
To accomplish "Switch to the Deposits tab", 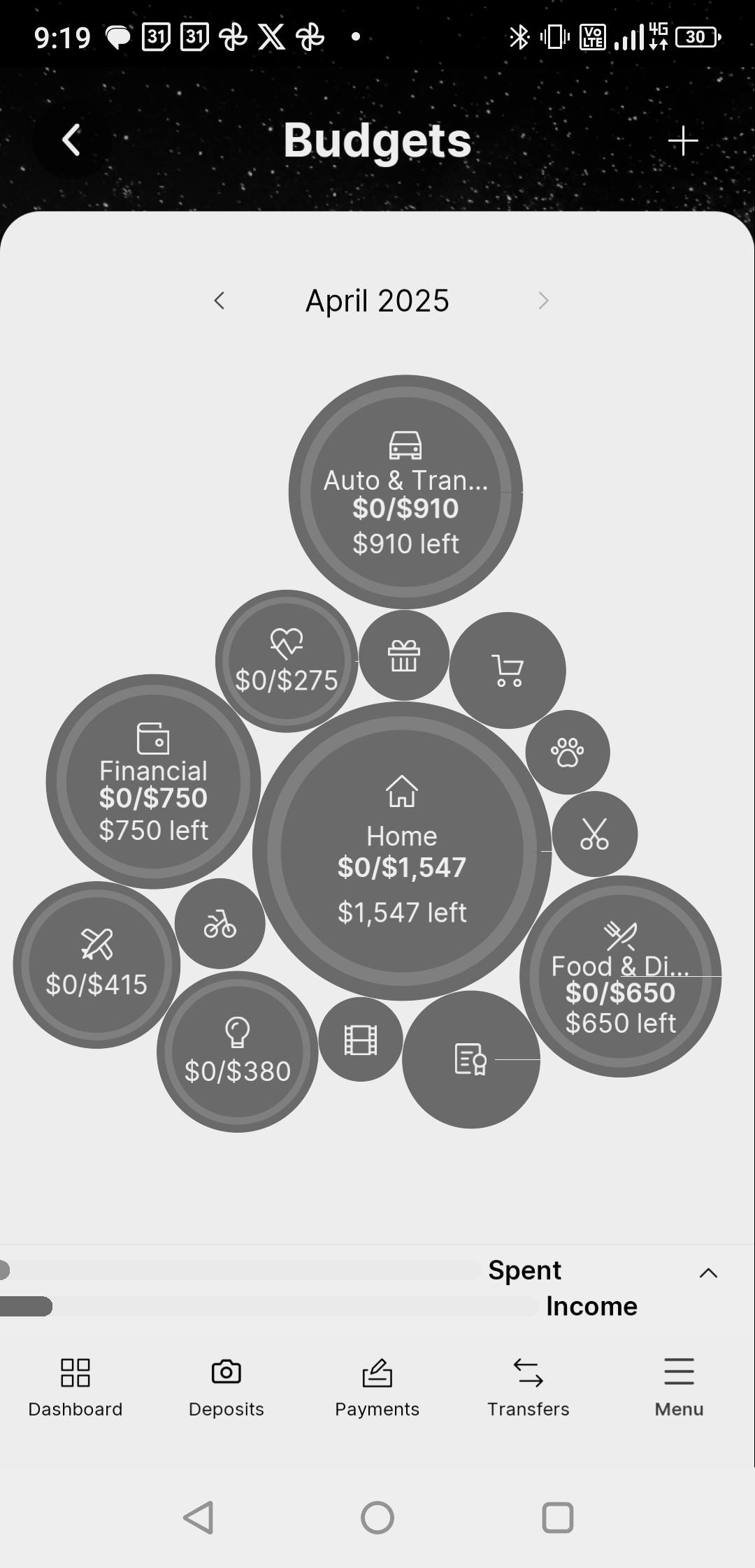I will point(226,1386).
